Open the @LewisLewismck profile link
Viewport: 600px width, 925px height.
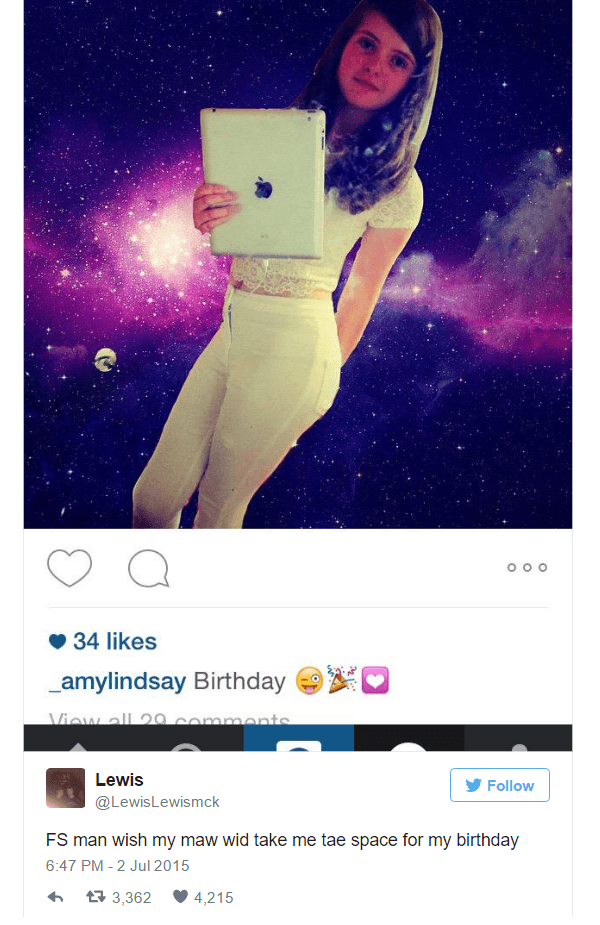click(x=157, y=802)
